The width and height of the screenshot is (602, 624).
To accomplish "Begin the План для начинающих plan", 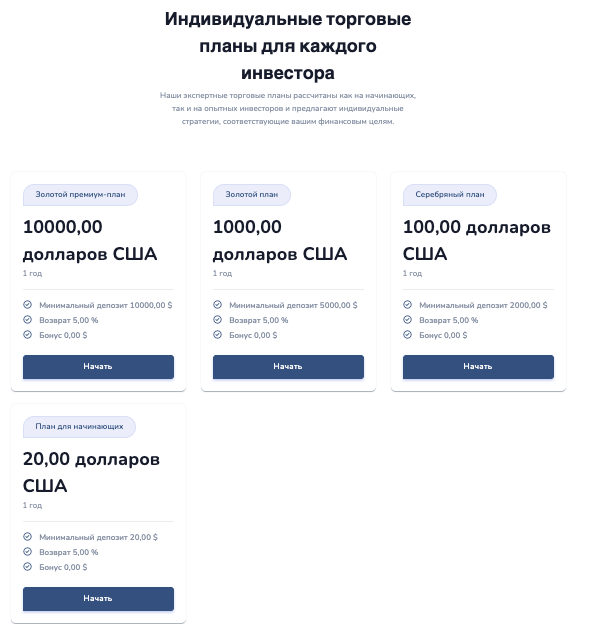I will [x=98, y=598].
